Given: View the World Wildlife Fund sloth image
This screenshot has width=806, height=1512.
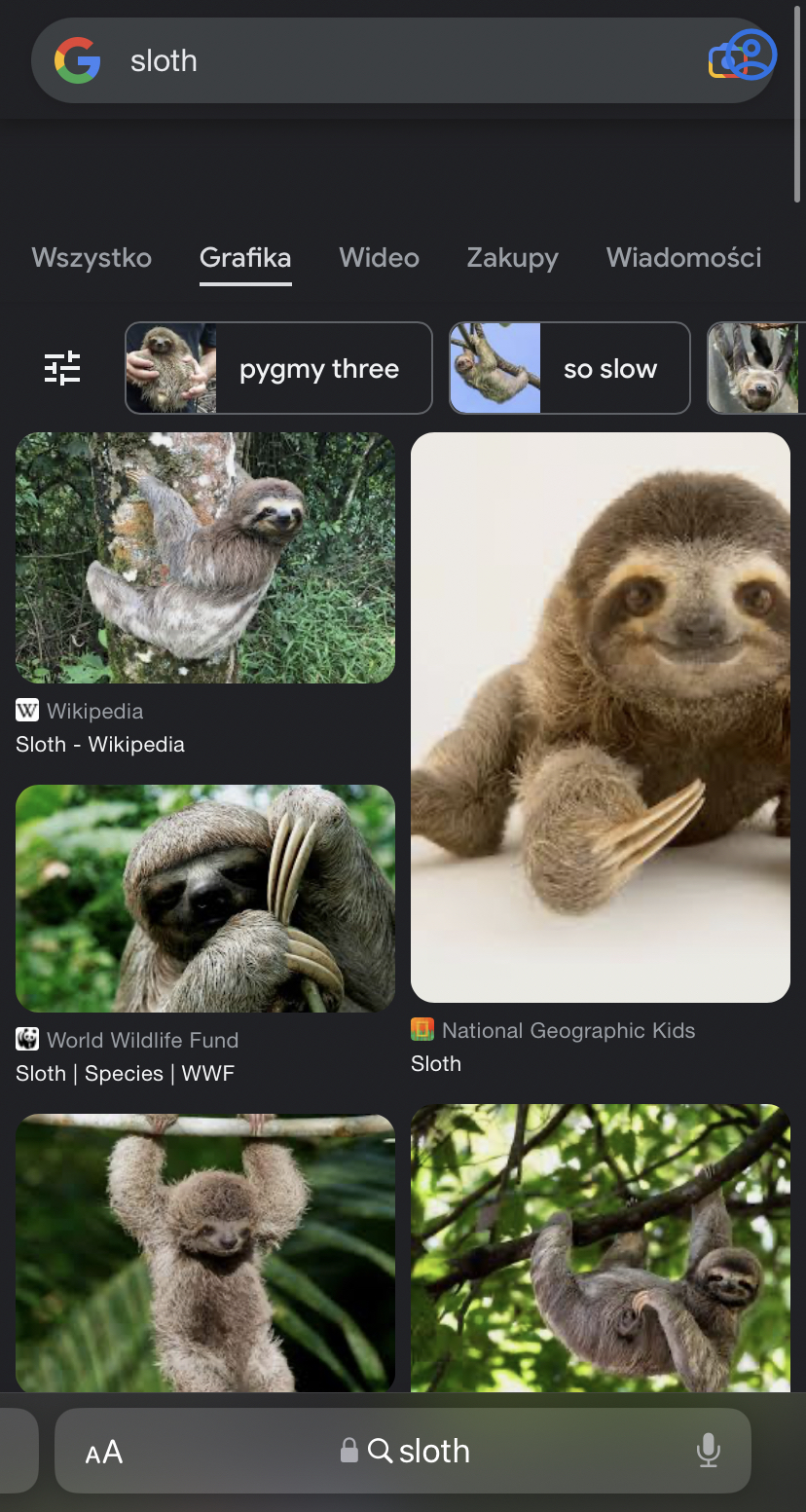Looking at the screenshot, I should (x=205, y=899).
